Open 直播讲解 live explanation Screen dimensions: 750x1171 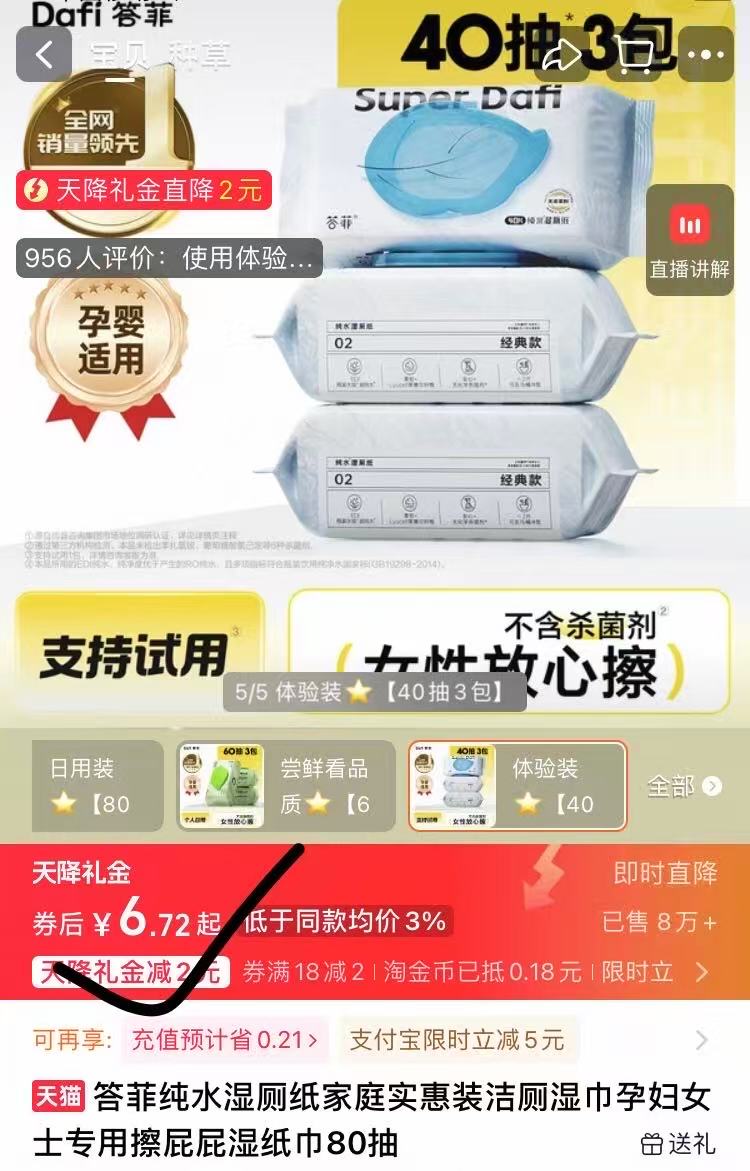(x=689, y=241)
